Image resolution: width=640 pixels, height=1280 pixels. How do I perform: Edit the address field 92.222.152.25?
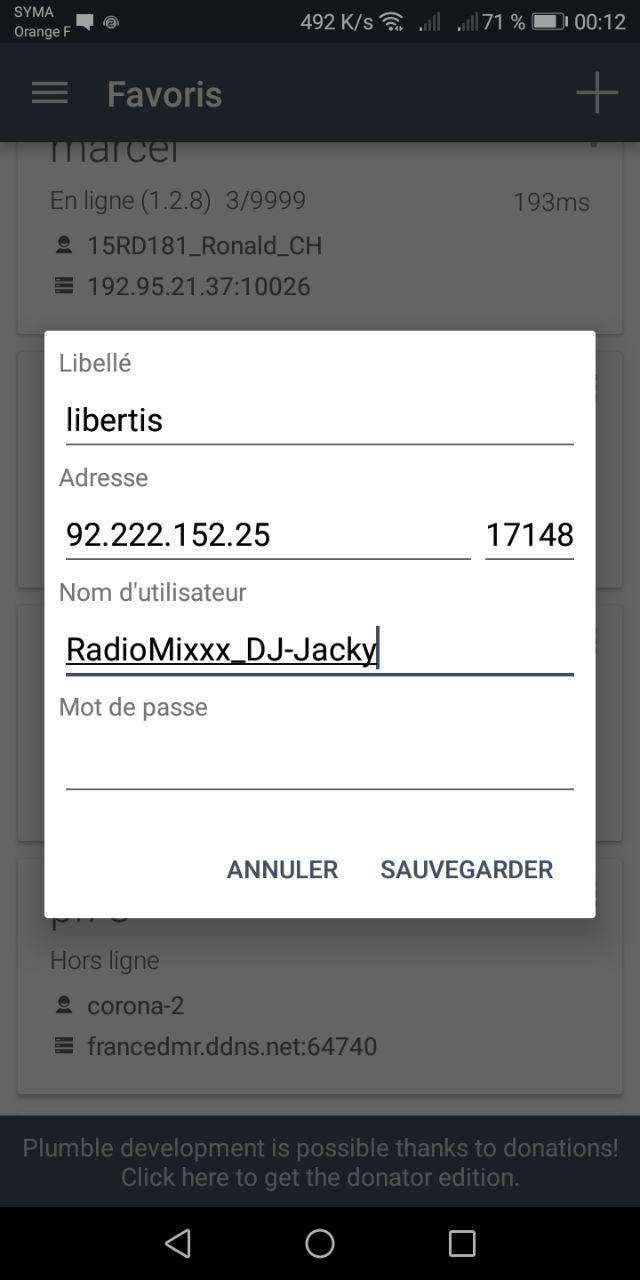pos(268,535)
